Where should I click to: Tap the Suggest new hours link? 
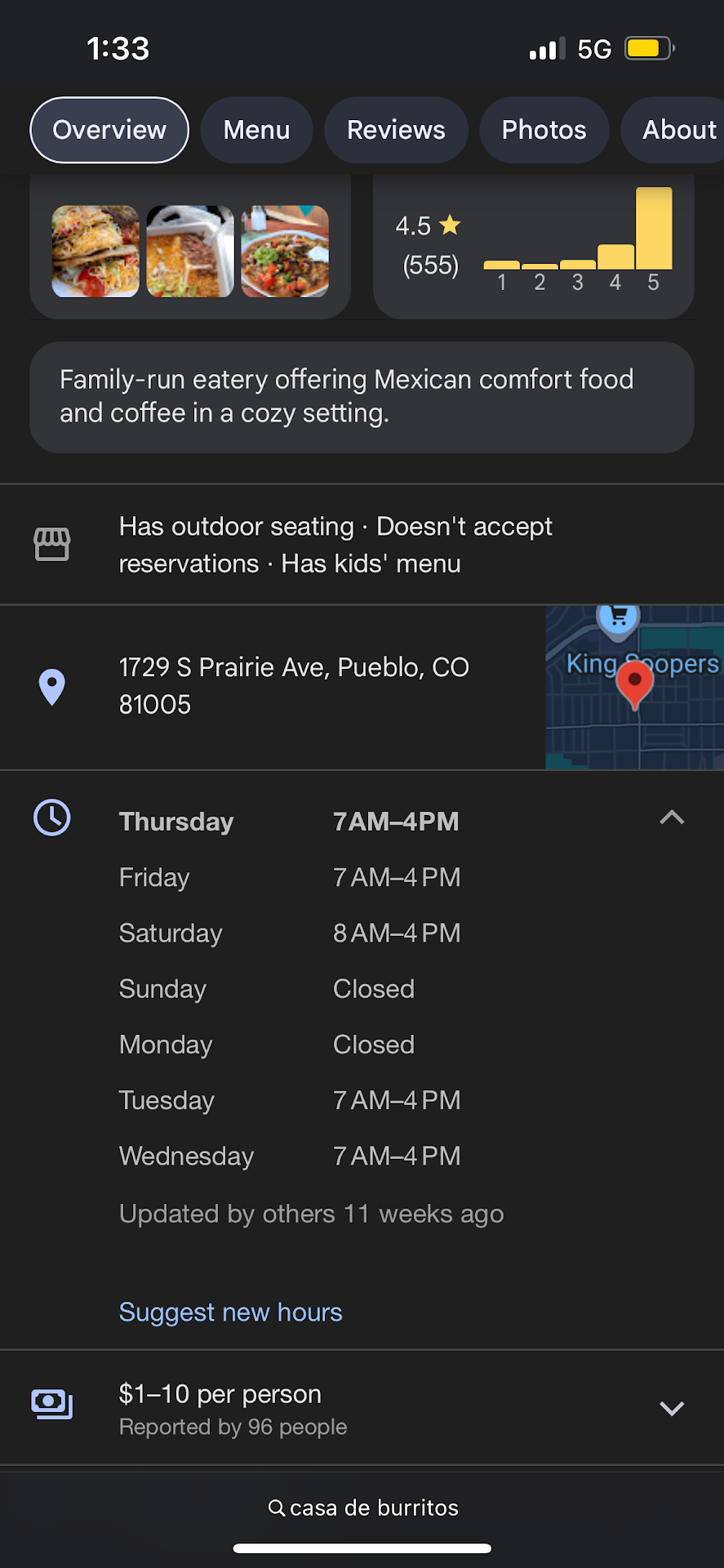[231, 1312]
